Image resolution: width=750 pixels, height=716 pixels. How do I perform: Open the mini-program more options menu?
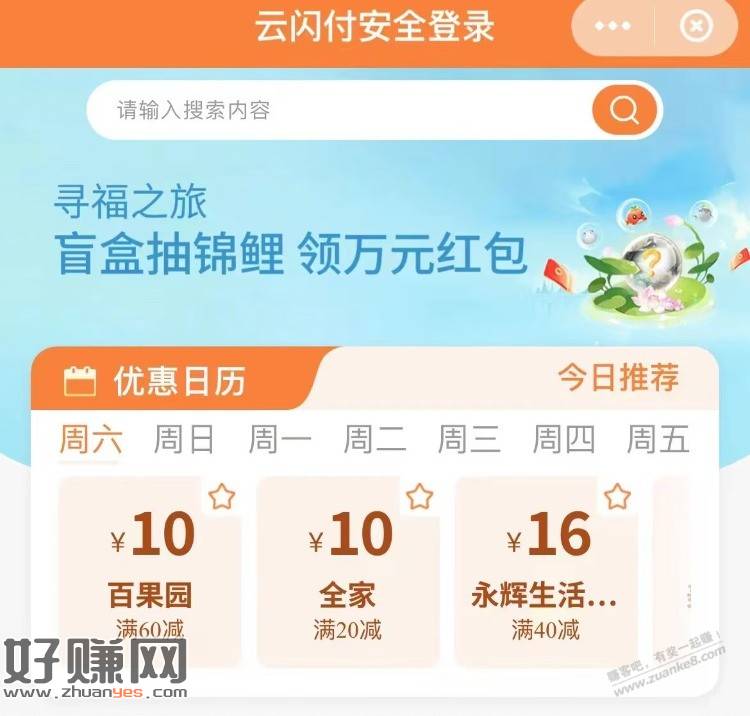click(x=612, y=27)
